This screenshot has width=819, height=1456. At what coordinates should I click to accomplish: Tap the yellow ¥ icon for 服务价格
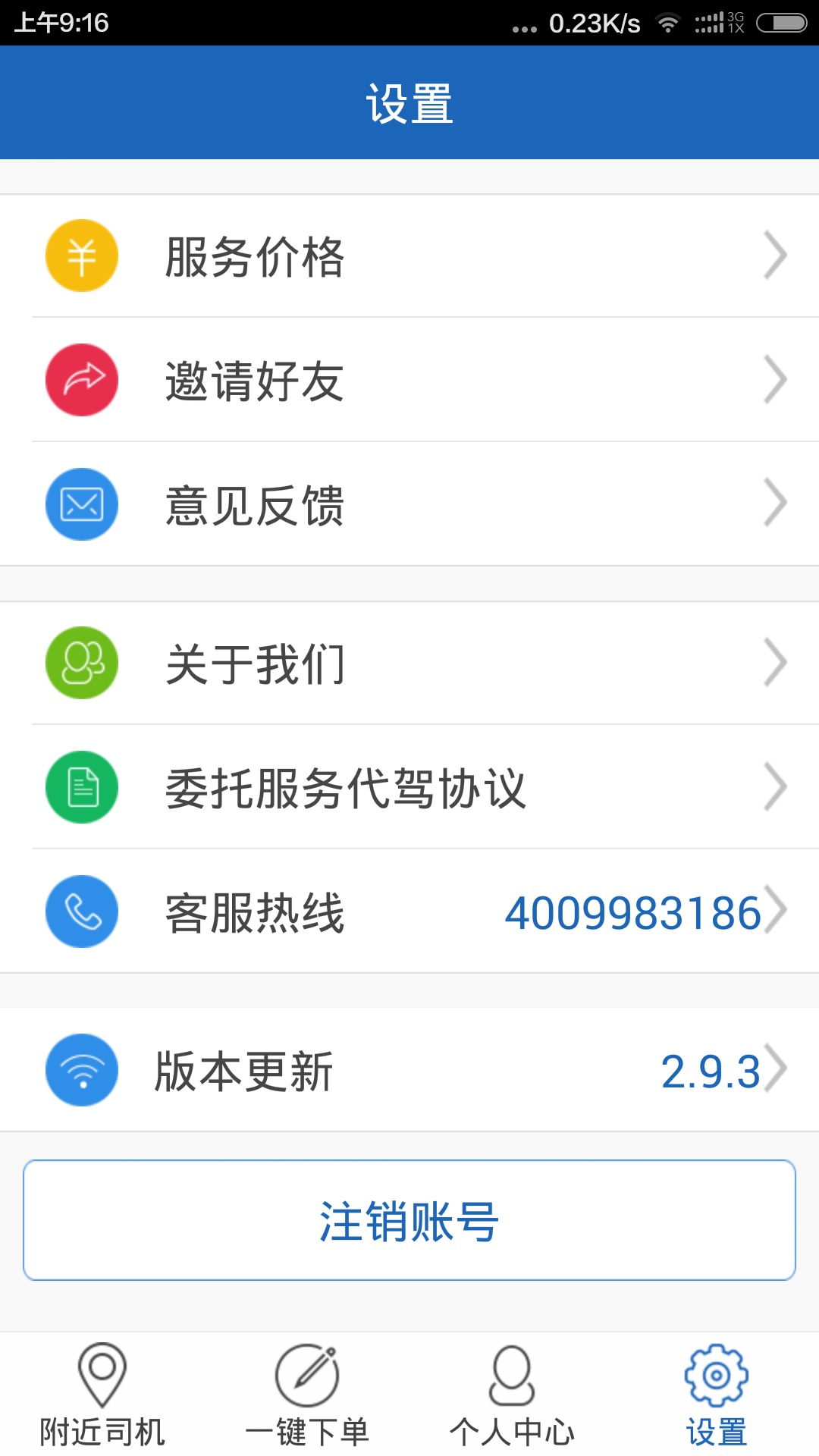point(82,256)
